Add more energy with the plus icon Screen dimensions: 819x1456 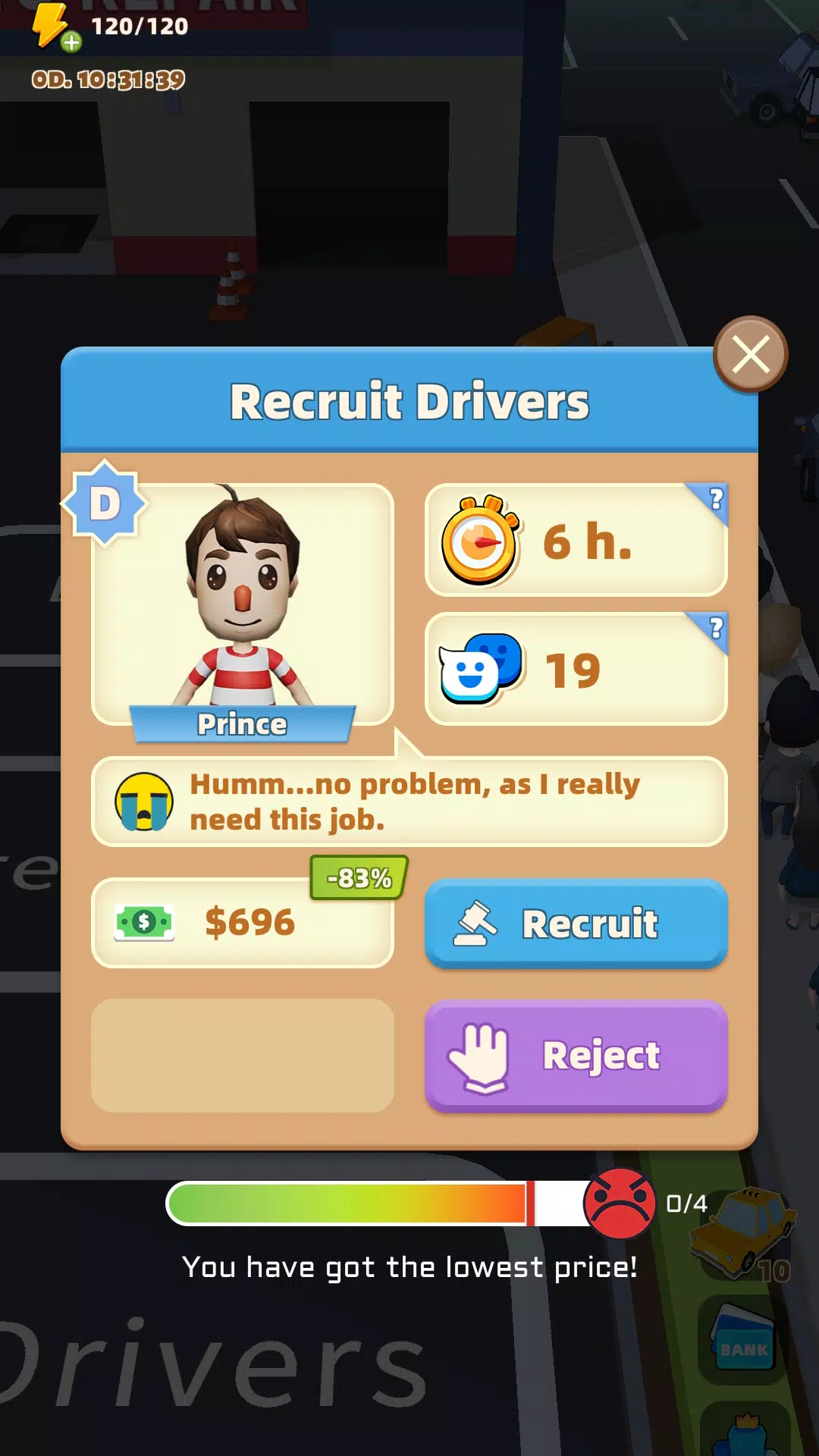coord(71,42)
